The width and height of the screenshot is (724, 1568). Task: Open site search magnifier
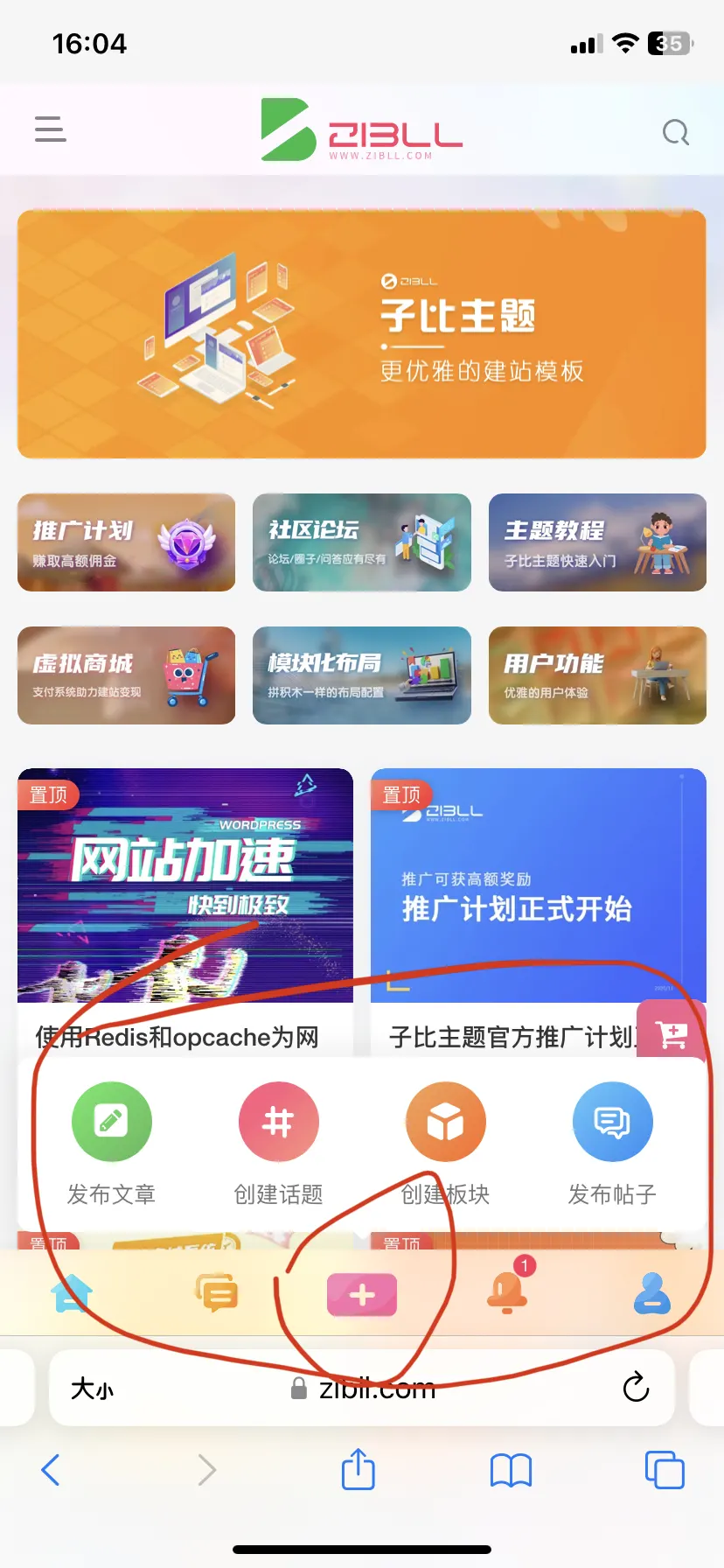676,133
